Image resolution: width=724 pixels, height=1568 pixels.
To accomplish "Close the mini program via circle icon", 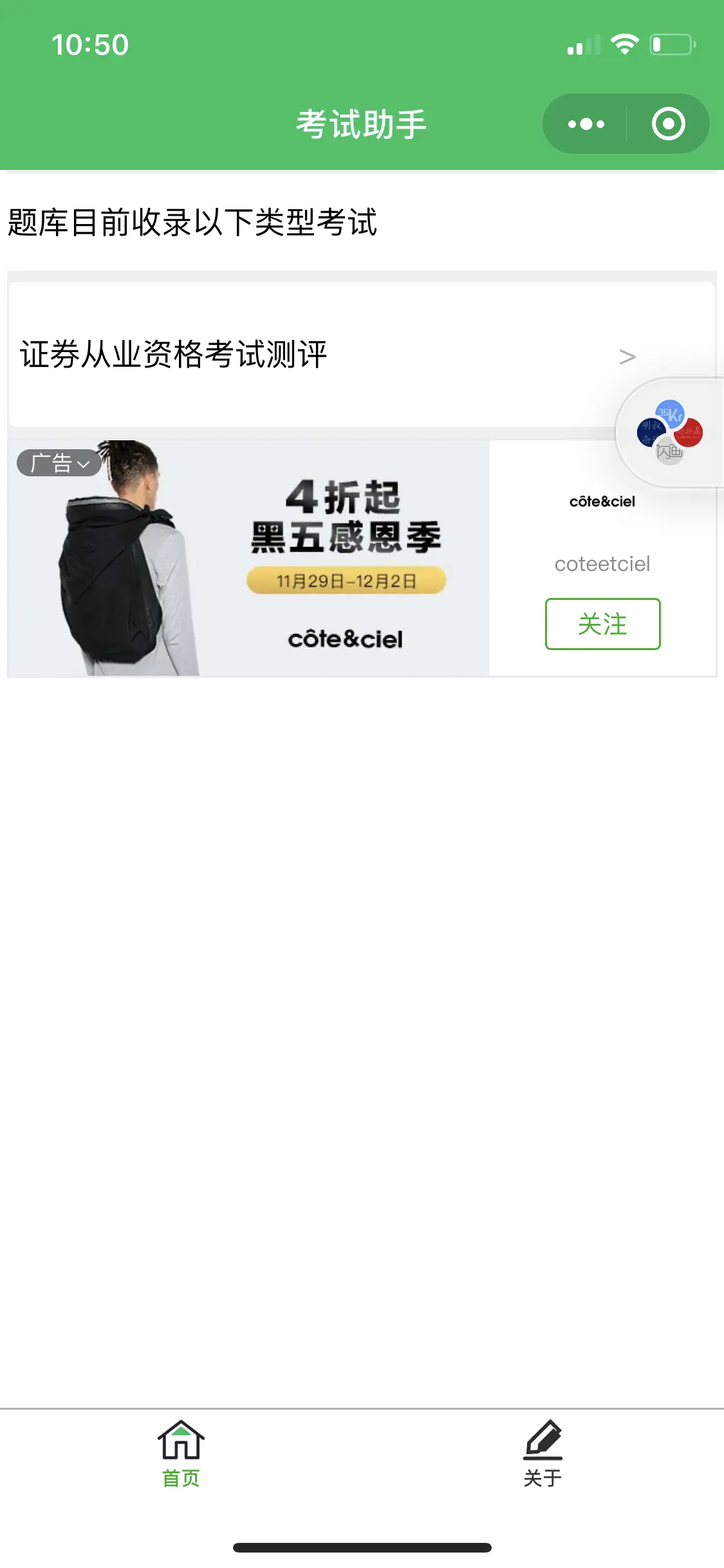I will (x=668, y=124).
